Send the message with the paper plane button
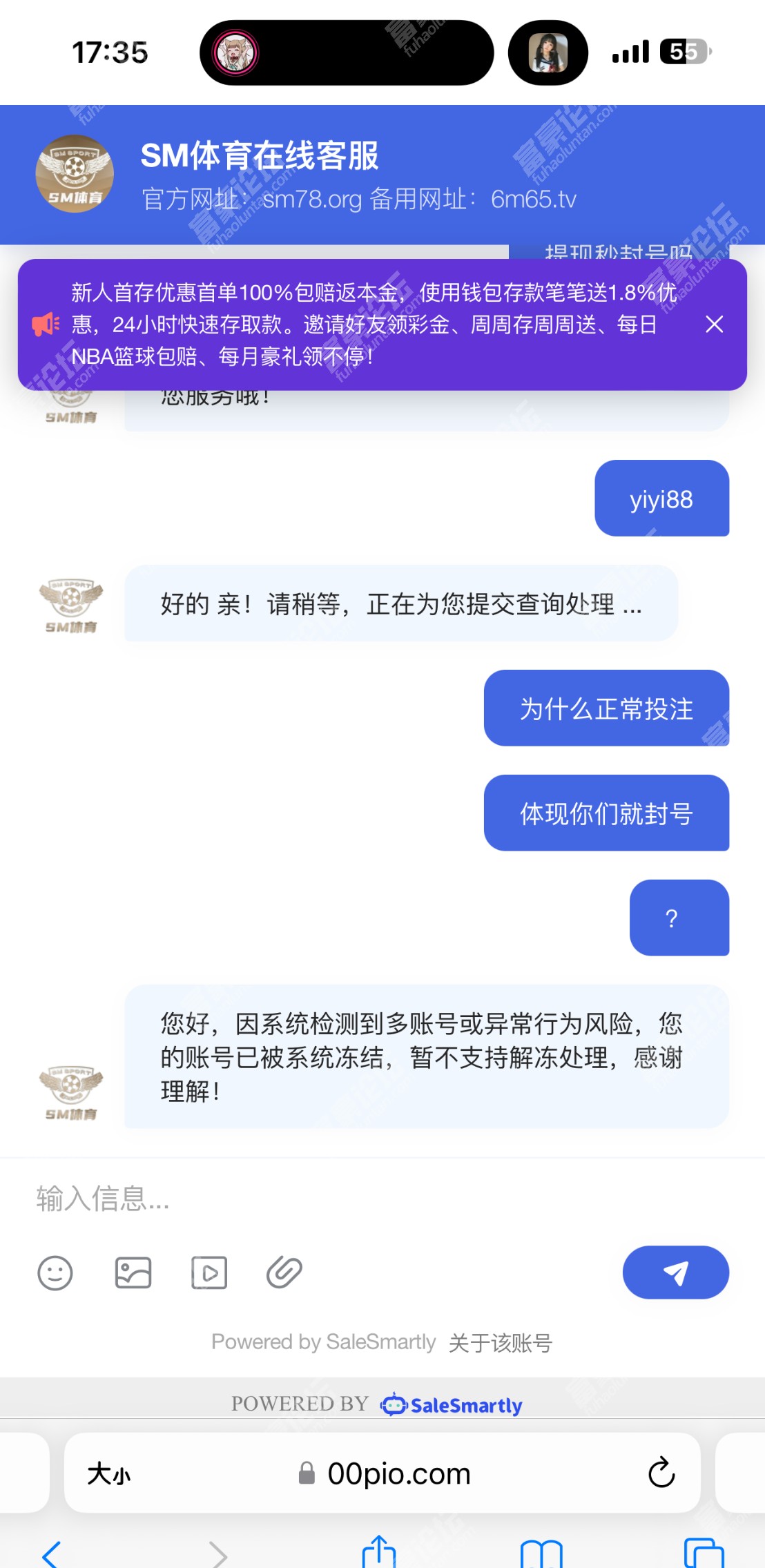 675,1272
